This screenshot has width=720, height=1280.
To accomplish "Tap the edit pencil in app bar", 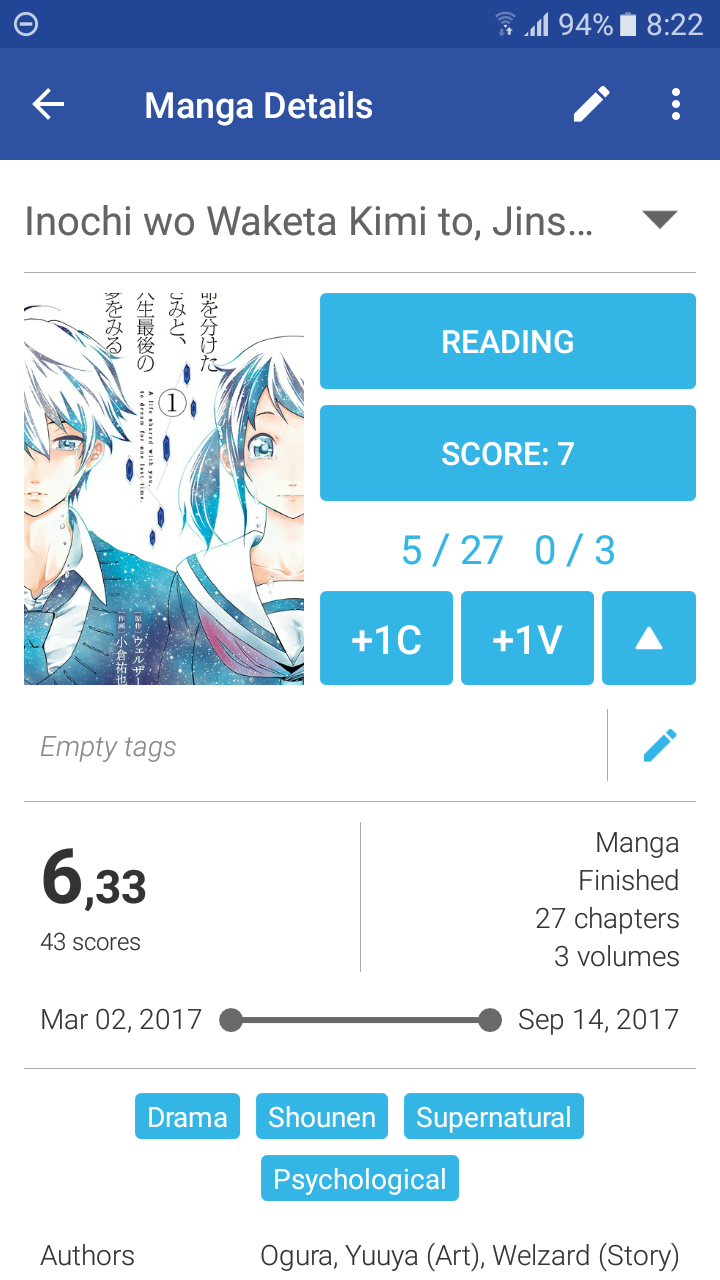I will (591, 104).
